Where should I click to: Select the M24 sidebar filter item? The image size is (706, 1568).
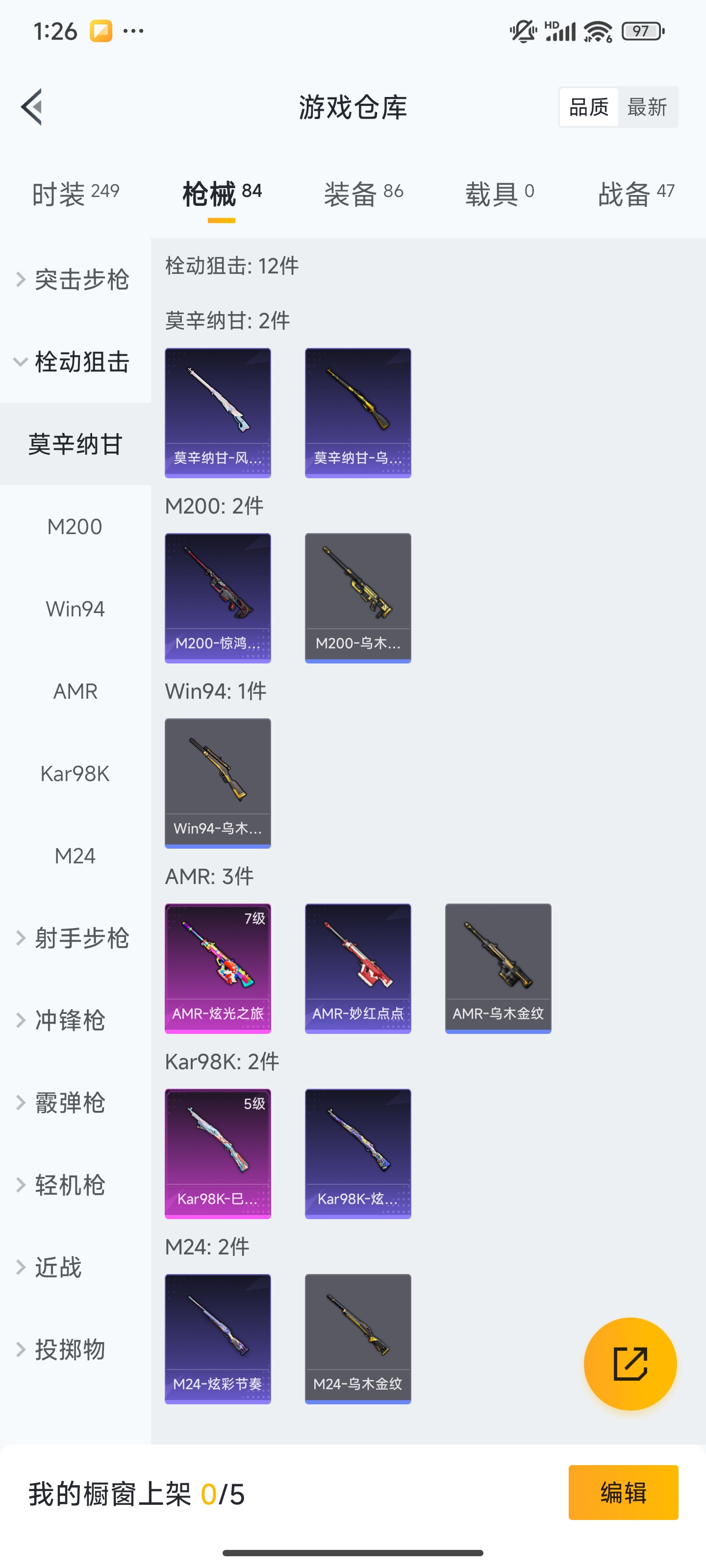pos(75,855)
